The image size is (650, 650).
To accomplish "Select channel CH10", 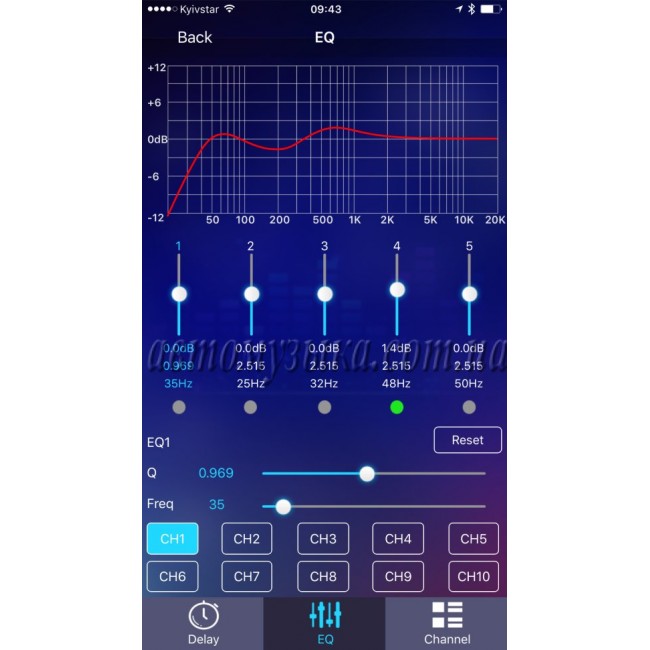I will [x=473, y=576].
